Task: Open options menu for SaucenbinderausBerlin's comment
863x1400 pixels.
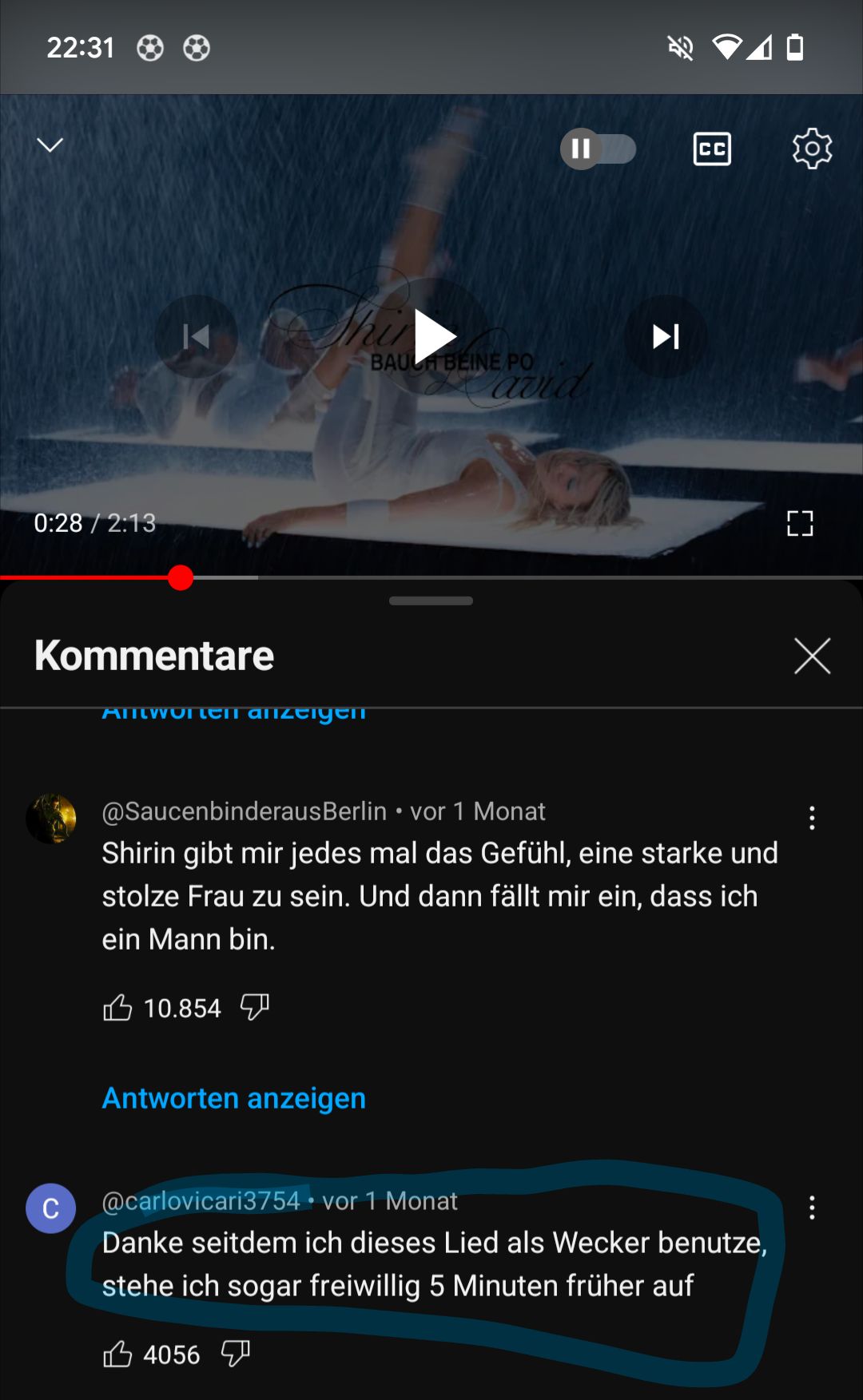Action: (x=812, y=818)
